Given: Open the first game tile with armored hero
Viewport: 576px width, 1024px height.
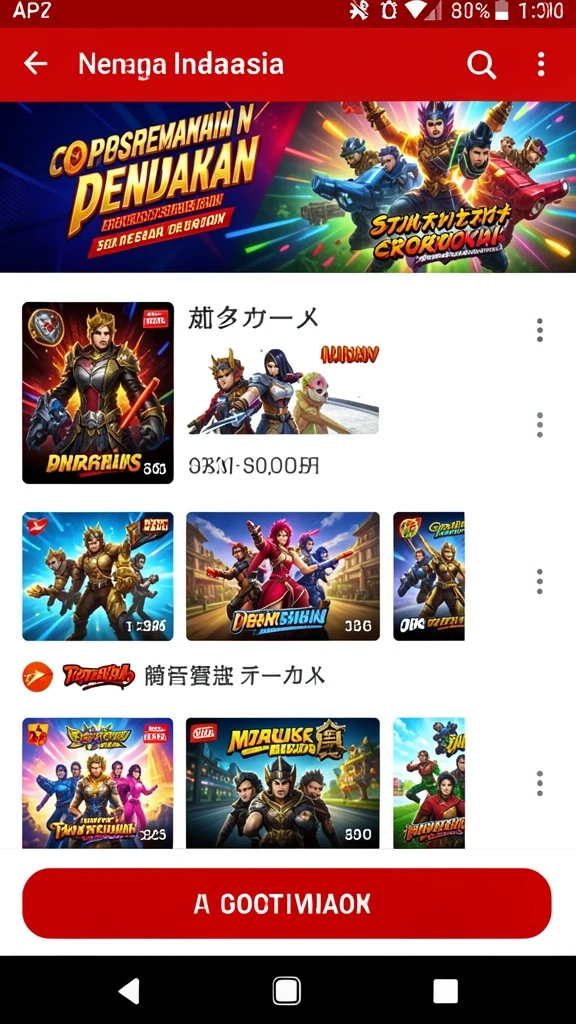Looking at the screenshot, I should 98,392.
